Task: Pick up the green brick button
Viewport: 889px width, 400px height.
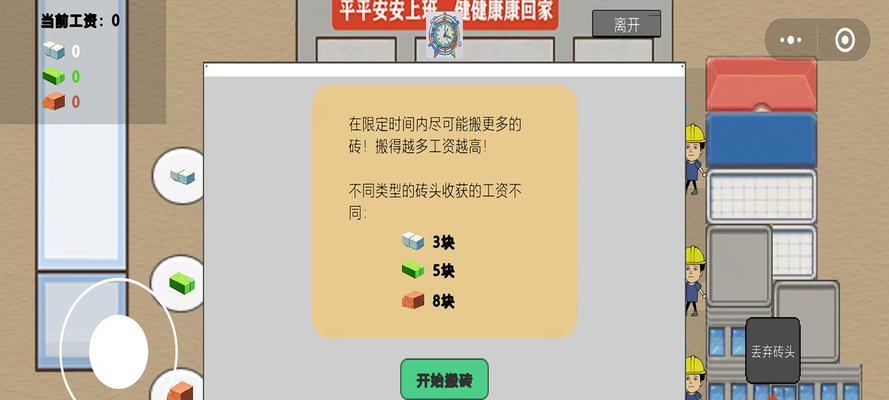Action: pos(182,283)
